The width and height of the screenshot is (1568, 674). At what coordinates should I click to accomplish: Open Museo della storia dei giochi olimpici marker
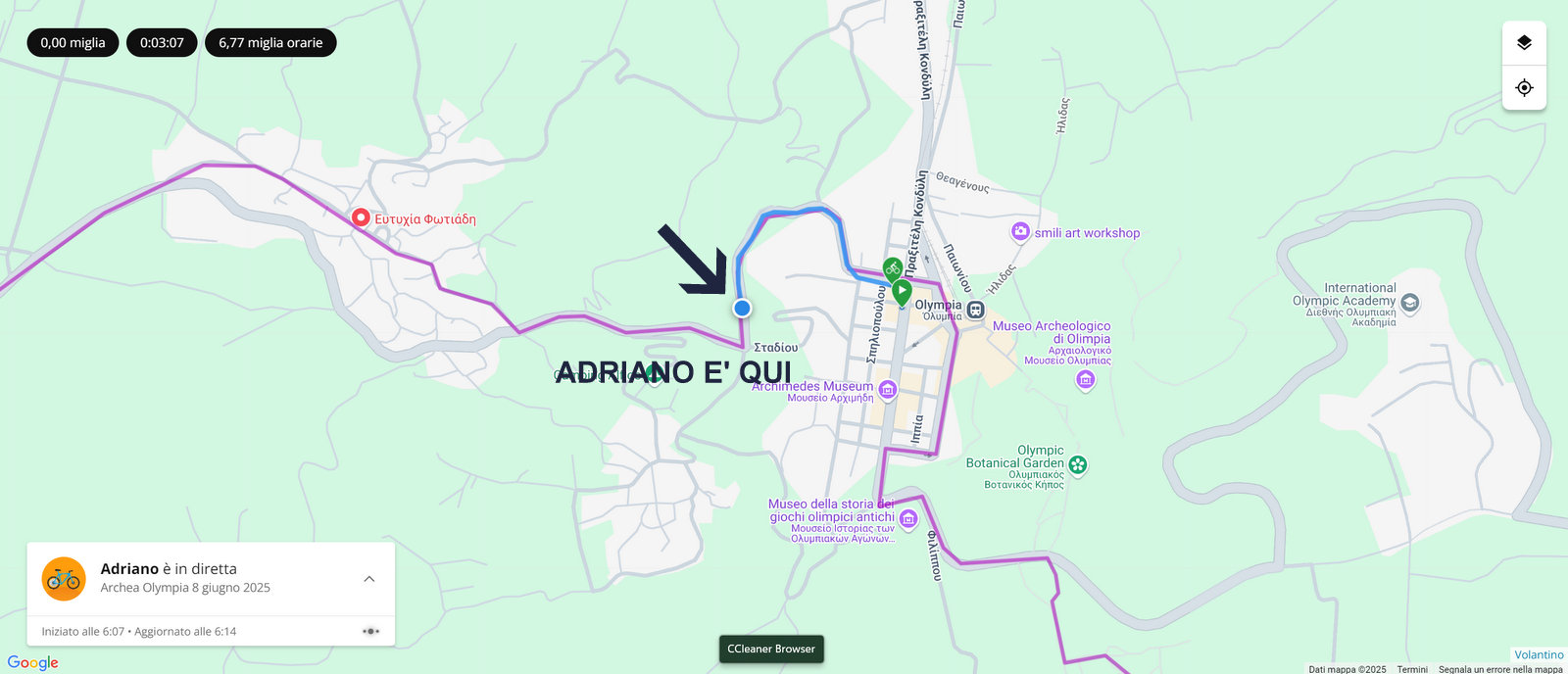pos(908,519)
